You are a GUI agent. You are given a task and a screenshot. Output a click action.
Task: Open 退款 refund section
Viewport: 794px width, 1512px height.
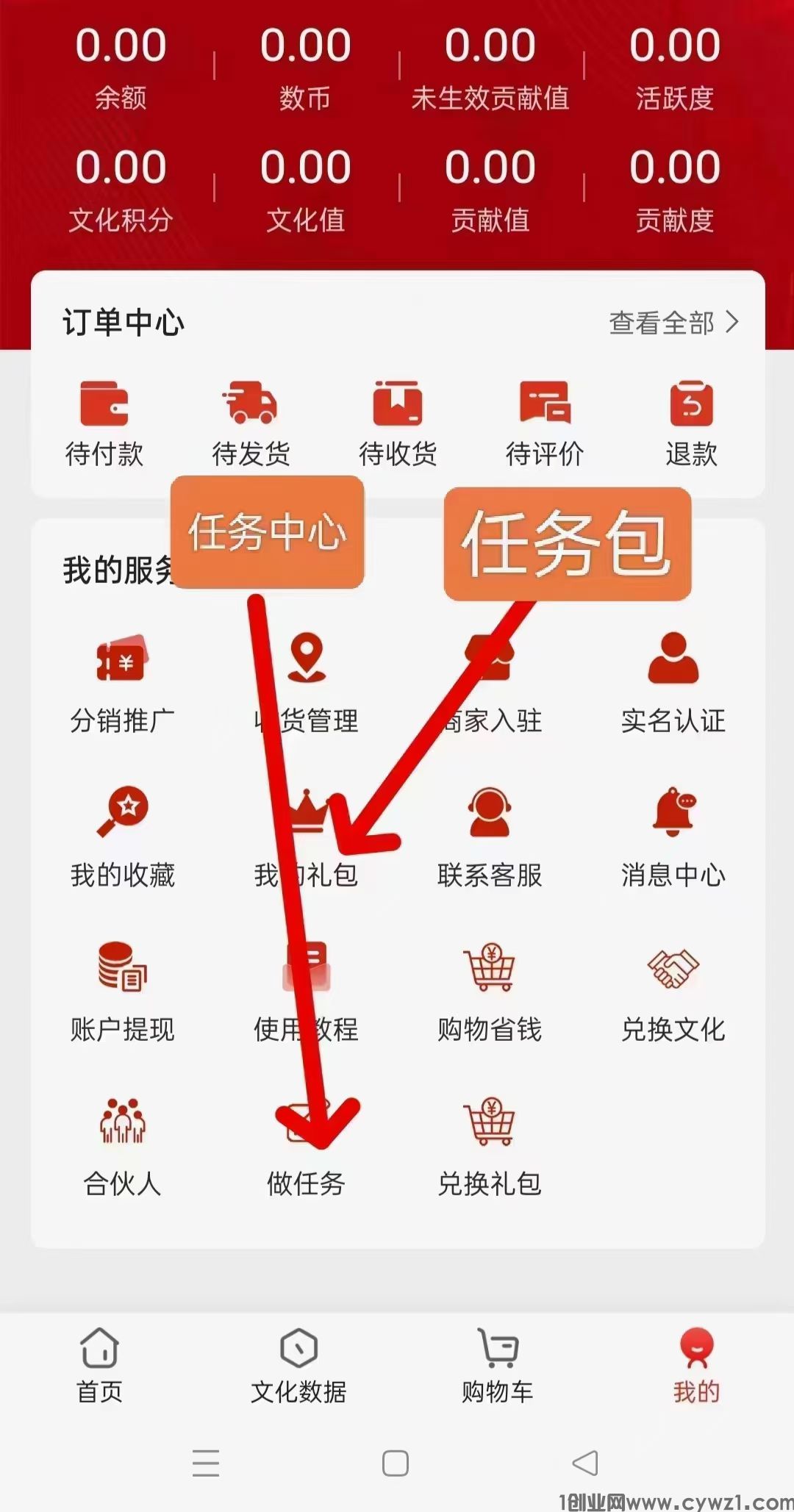691,423
